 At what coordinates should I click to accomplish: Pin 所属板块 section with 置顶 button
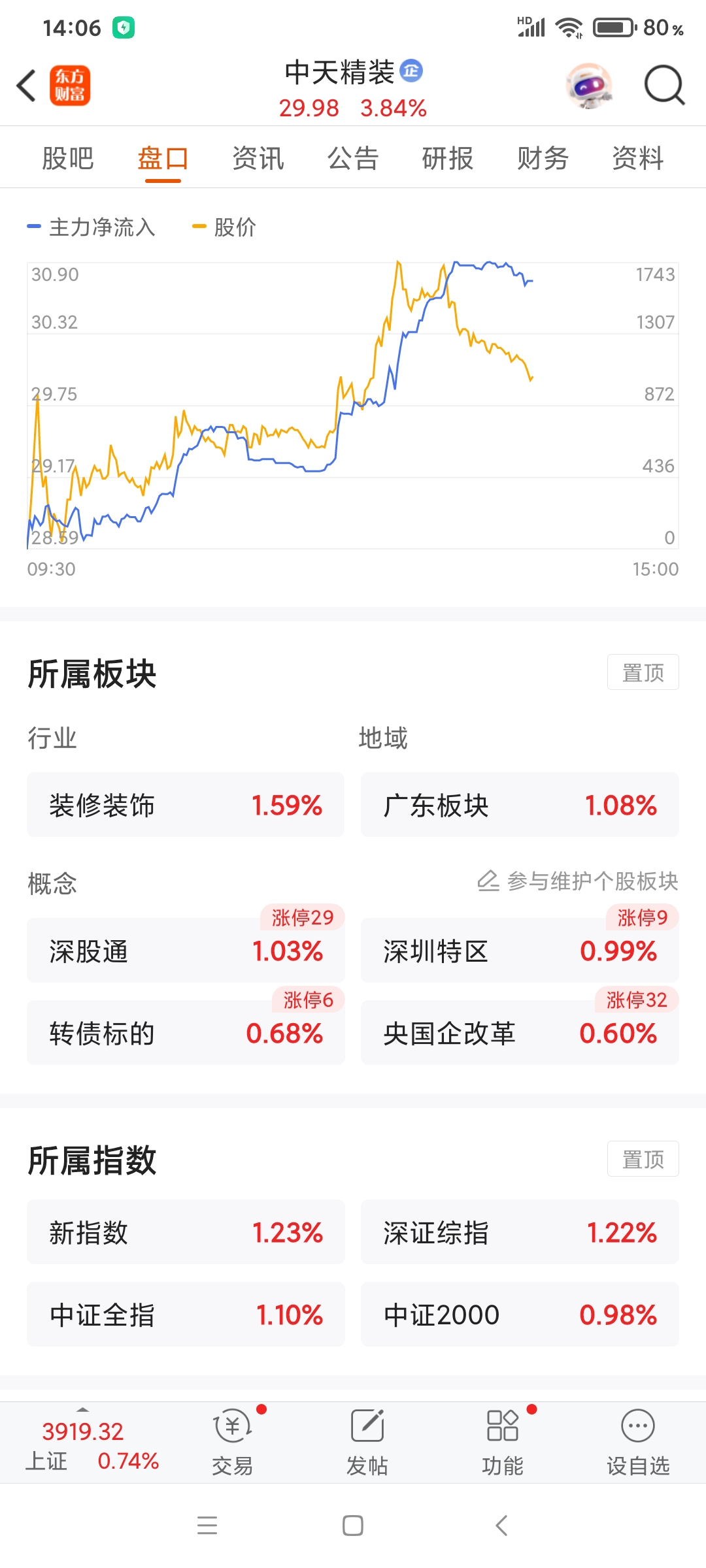(x=643, y=672)
